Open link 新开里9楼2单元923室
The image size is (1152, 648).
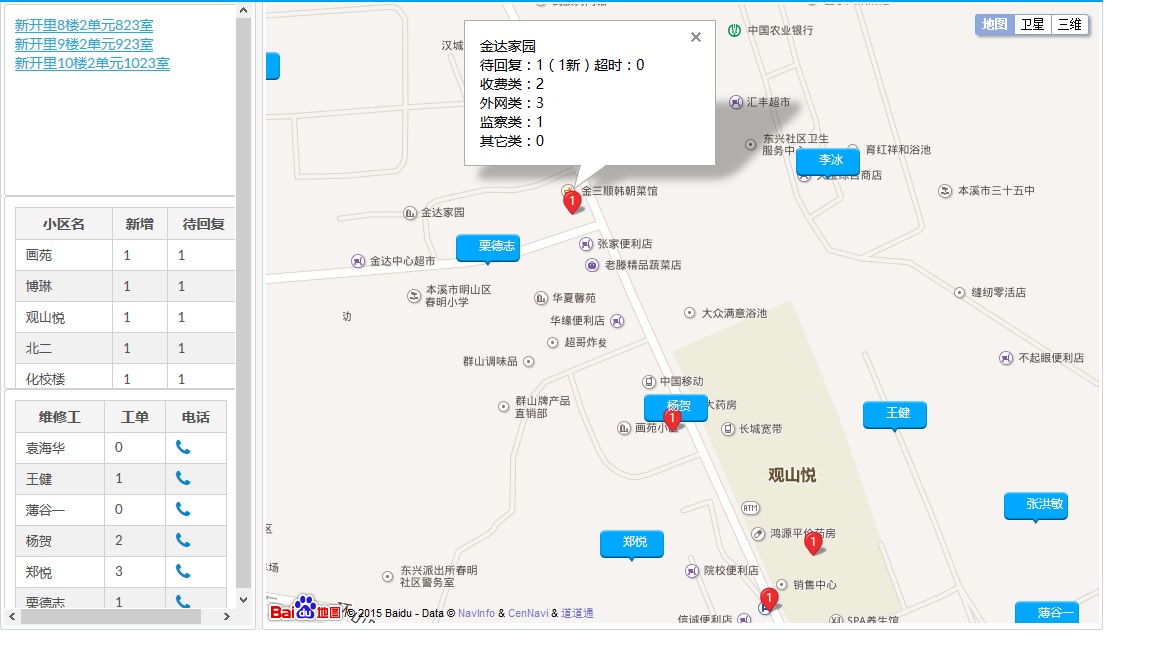[x=84, y=44]
